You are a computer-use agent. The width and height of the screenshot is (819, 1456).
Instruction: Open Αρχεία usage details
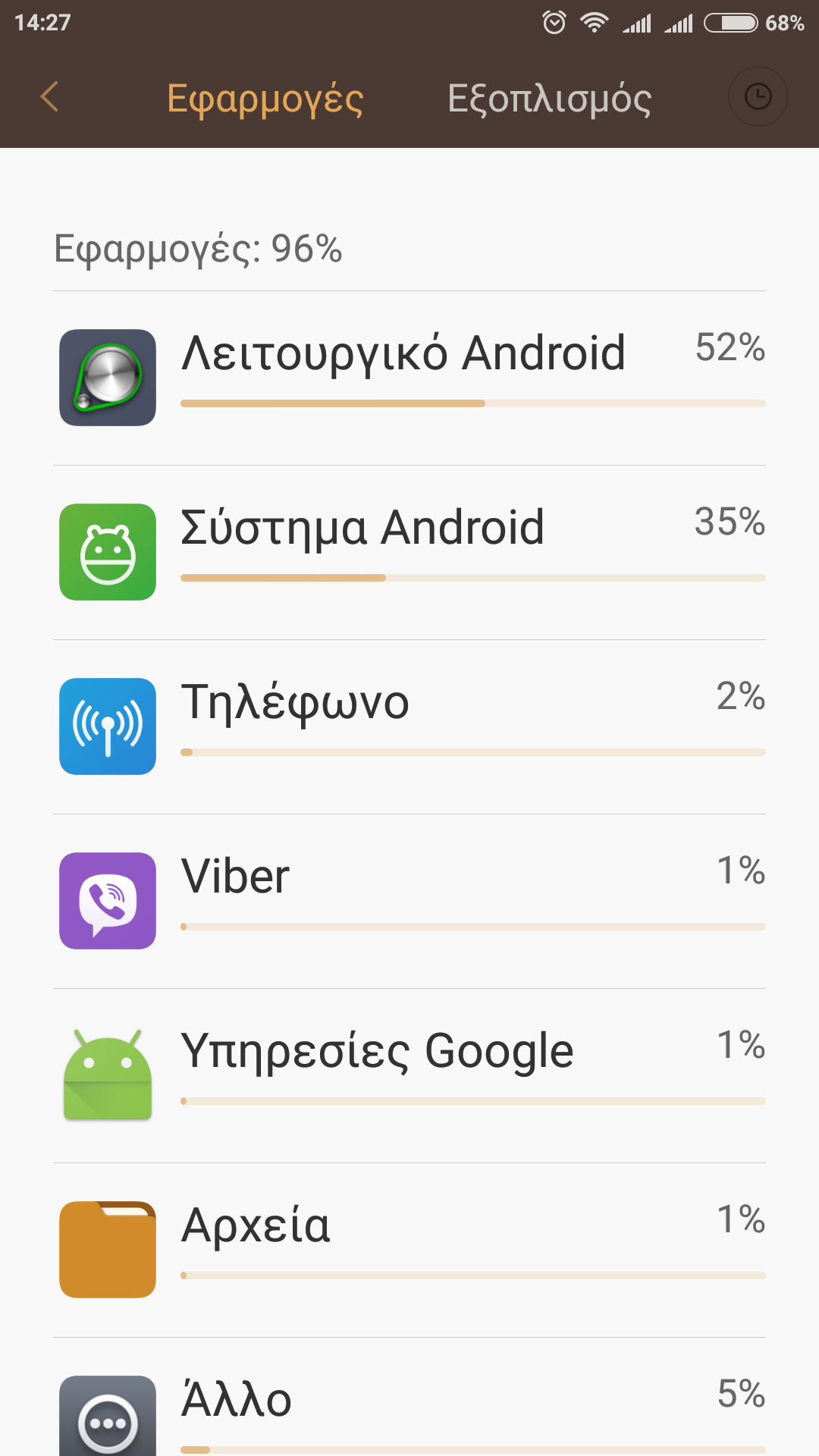tap(409, 1250)
